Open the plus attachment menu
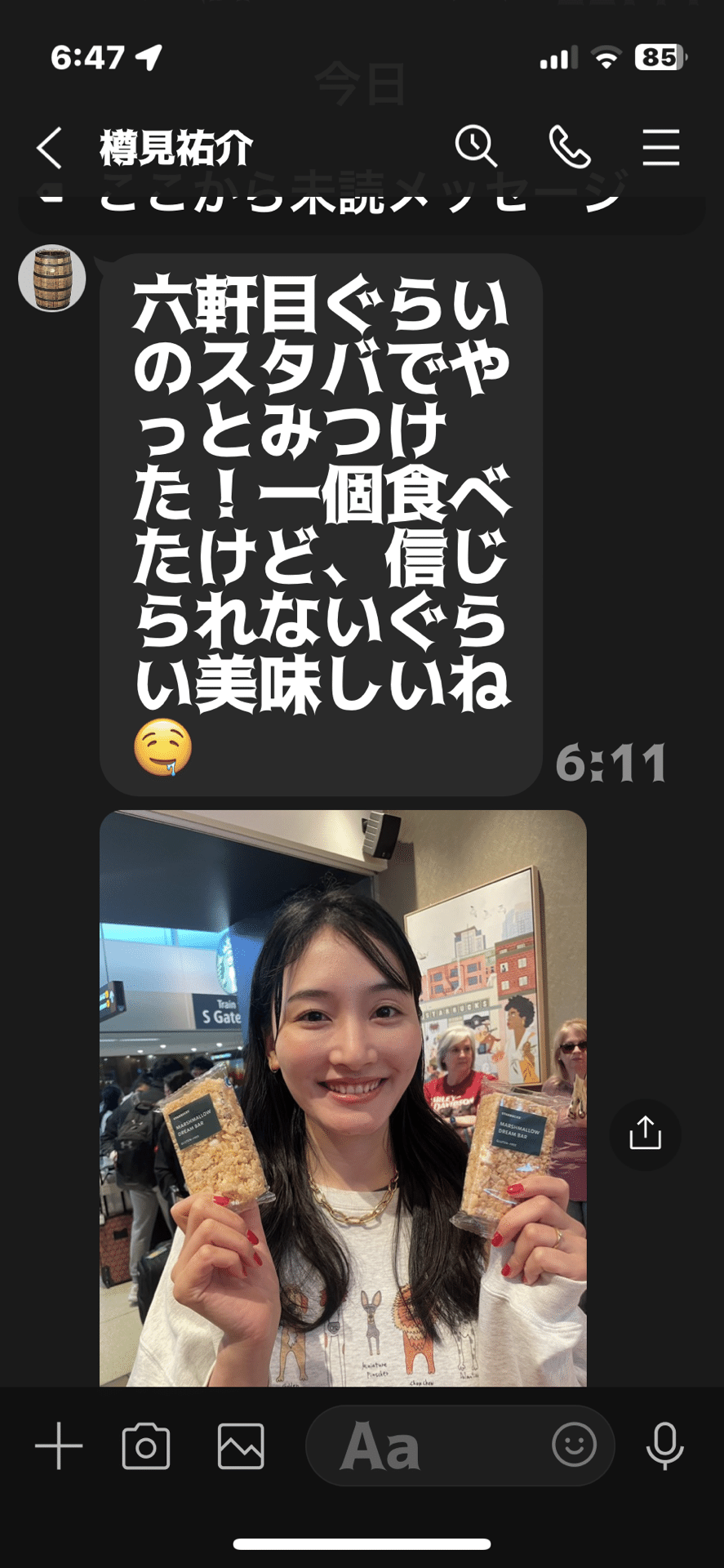The width and height of the screenshot is (724, 1568). [x=59, y=1446]
